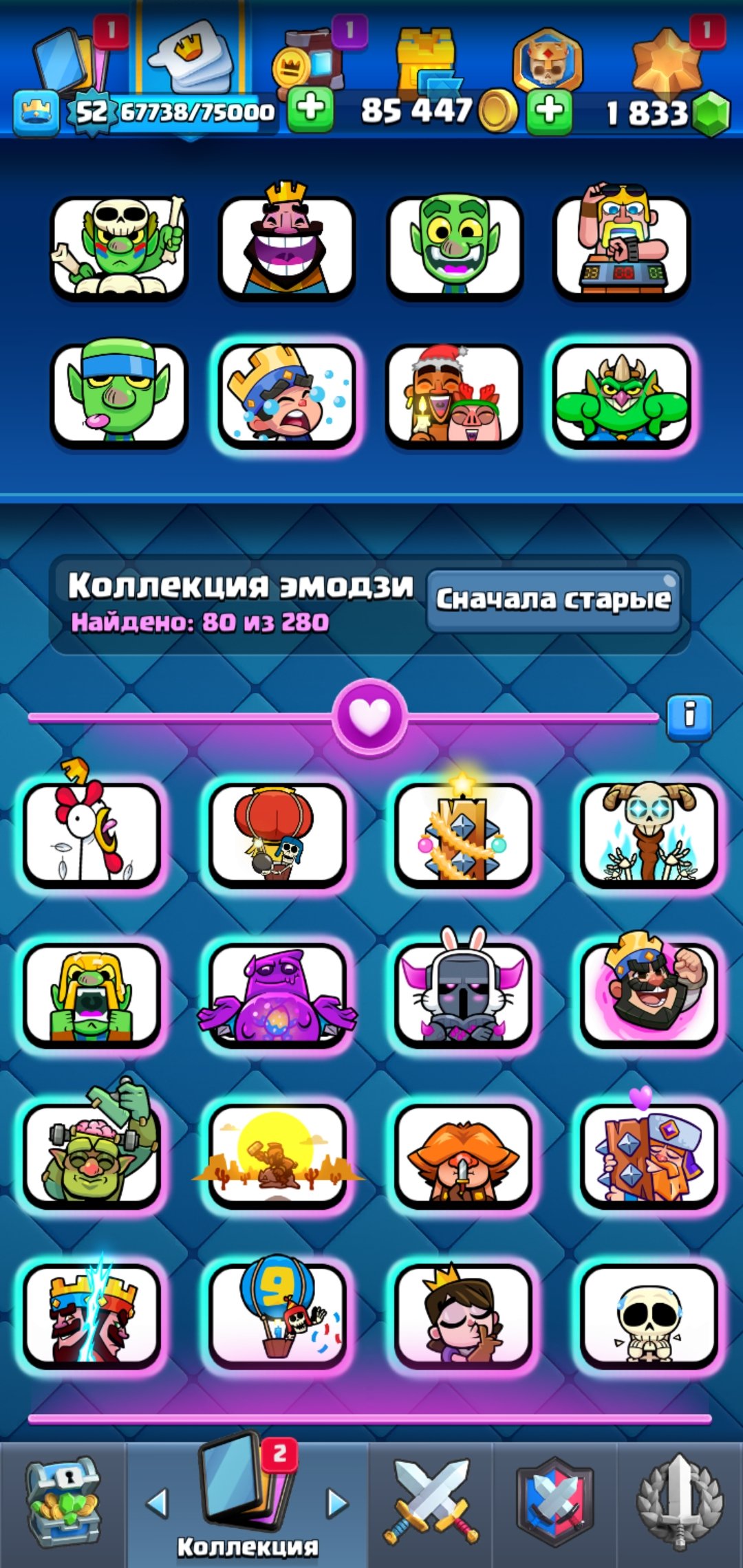Open the shop chest tab
743x1568 pixels.
[62, 1505]
